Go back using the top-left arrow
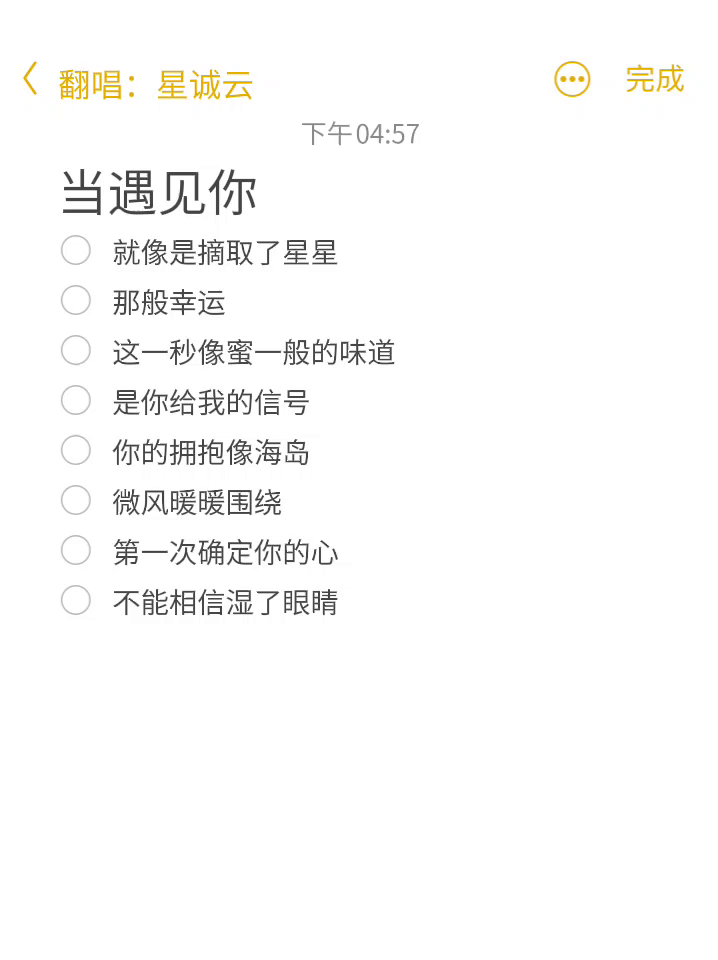718x960 pixels. (x=30, y=79)
